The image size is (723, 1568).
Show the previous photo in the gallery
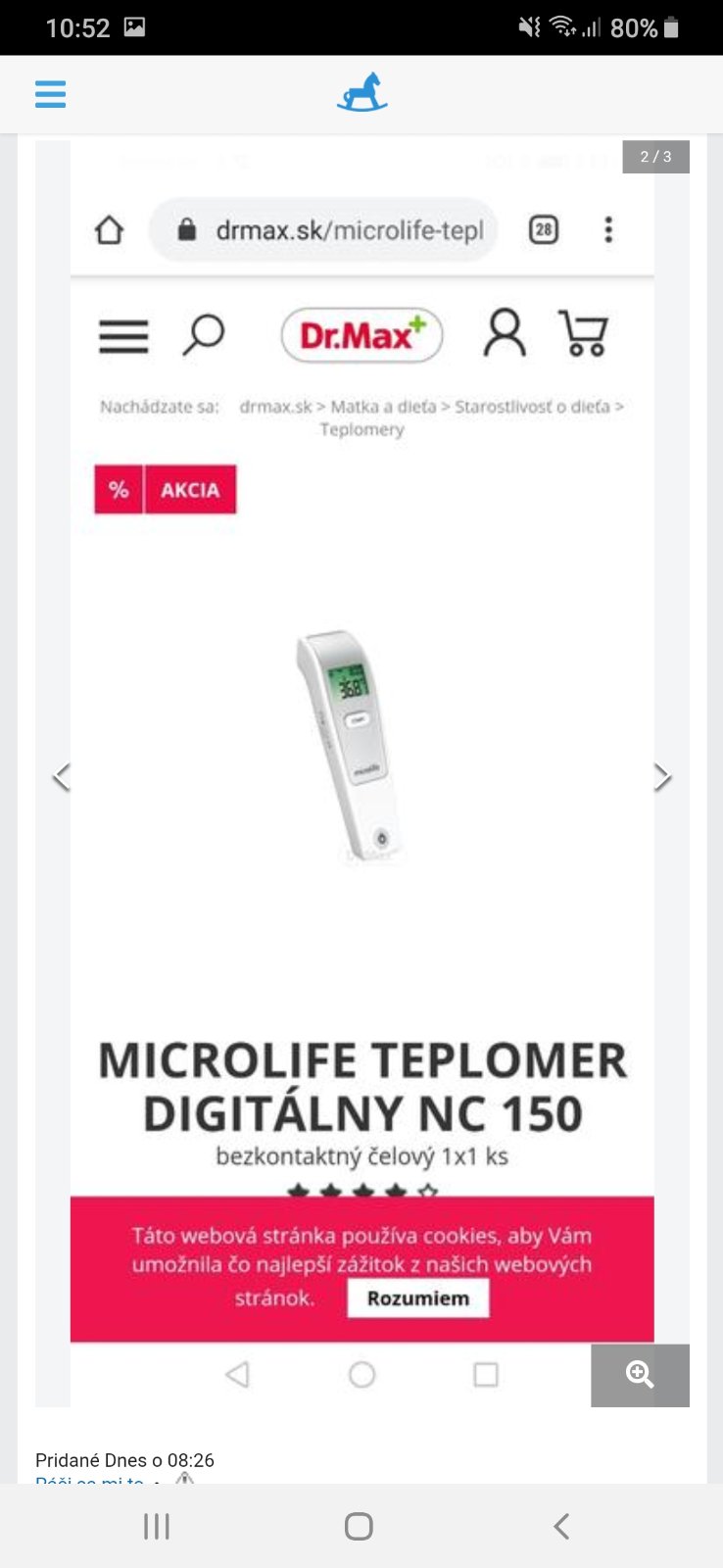(62, 776)
